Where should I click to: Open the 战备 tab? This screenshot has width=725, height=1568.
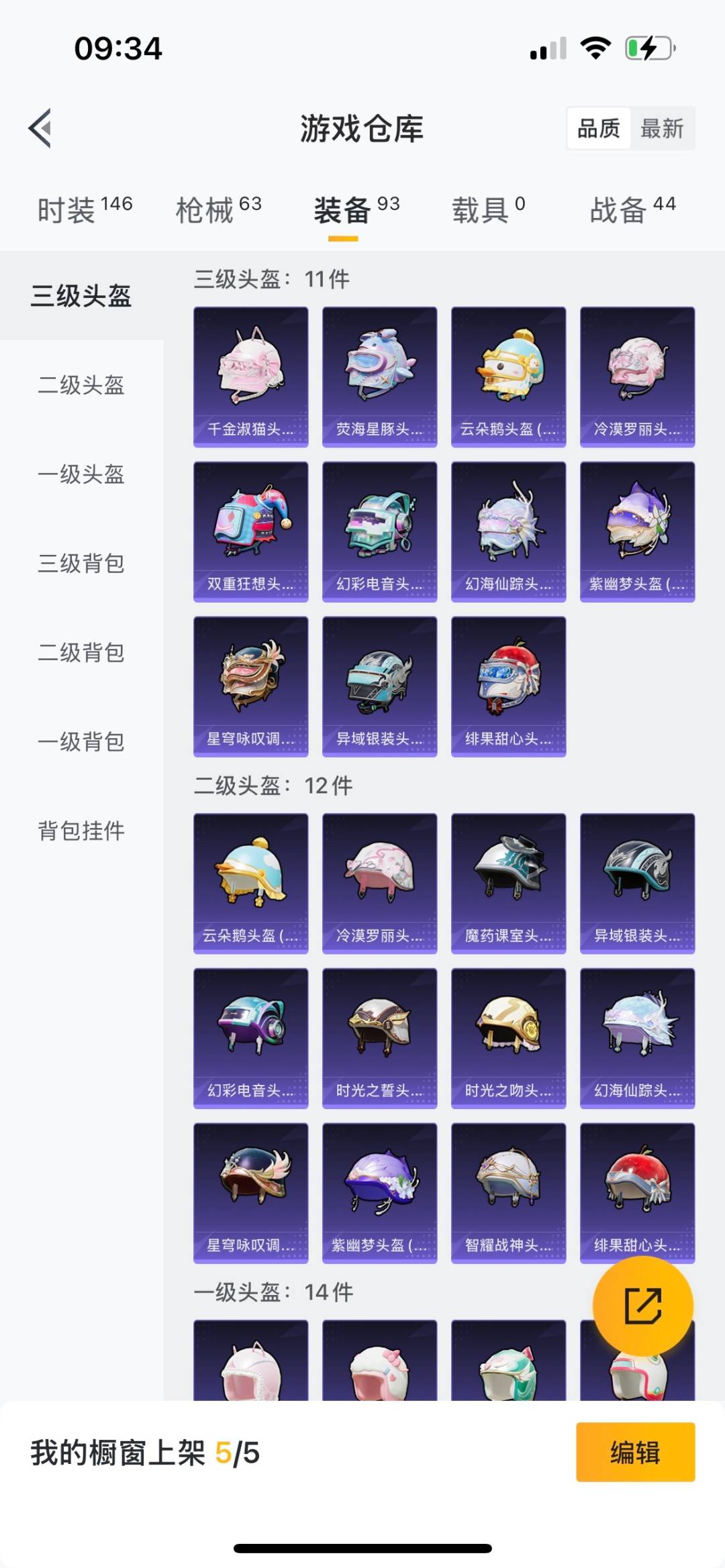632,209
